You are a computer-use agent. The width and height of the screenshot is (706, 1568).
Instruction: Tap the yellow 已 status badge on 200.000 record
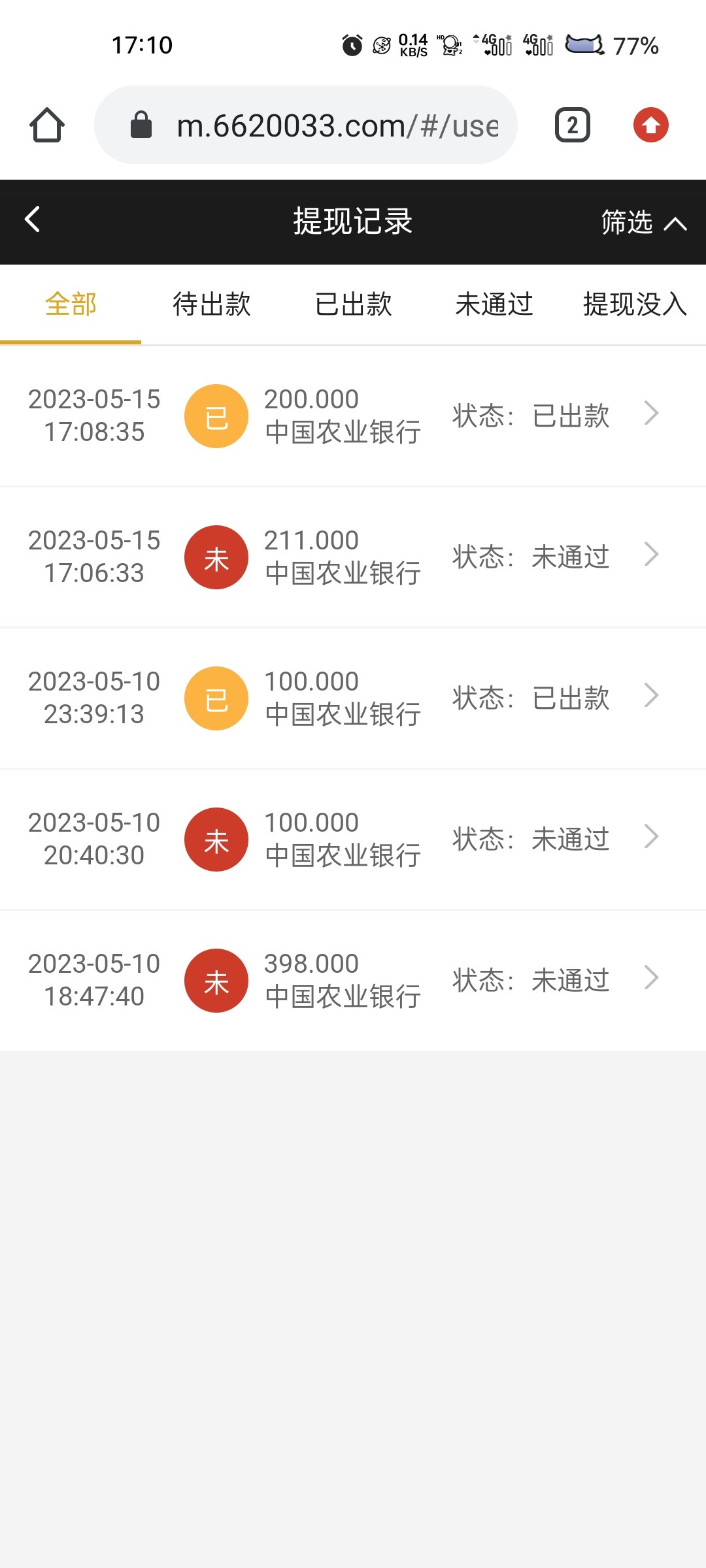click(x=216, y=415)
